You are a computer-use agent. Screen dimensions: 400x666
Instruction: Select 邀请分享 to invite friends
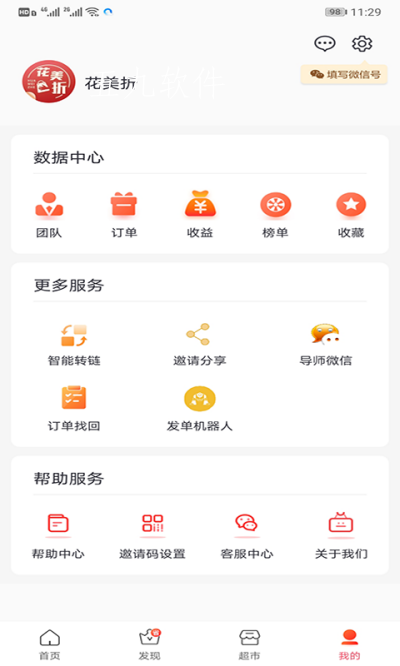(x=200, y=345)
